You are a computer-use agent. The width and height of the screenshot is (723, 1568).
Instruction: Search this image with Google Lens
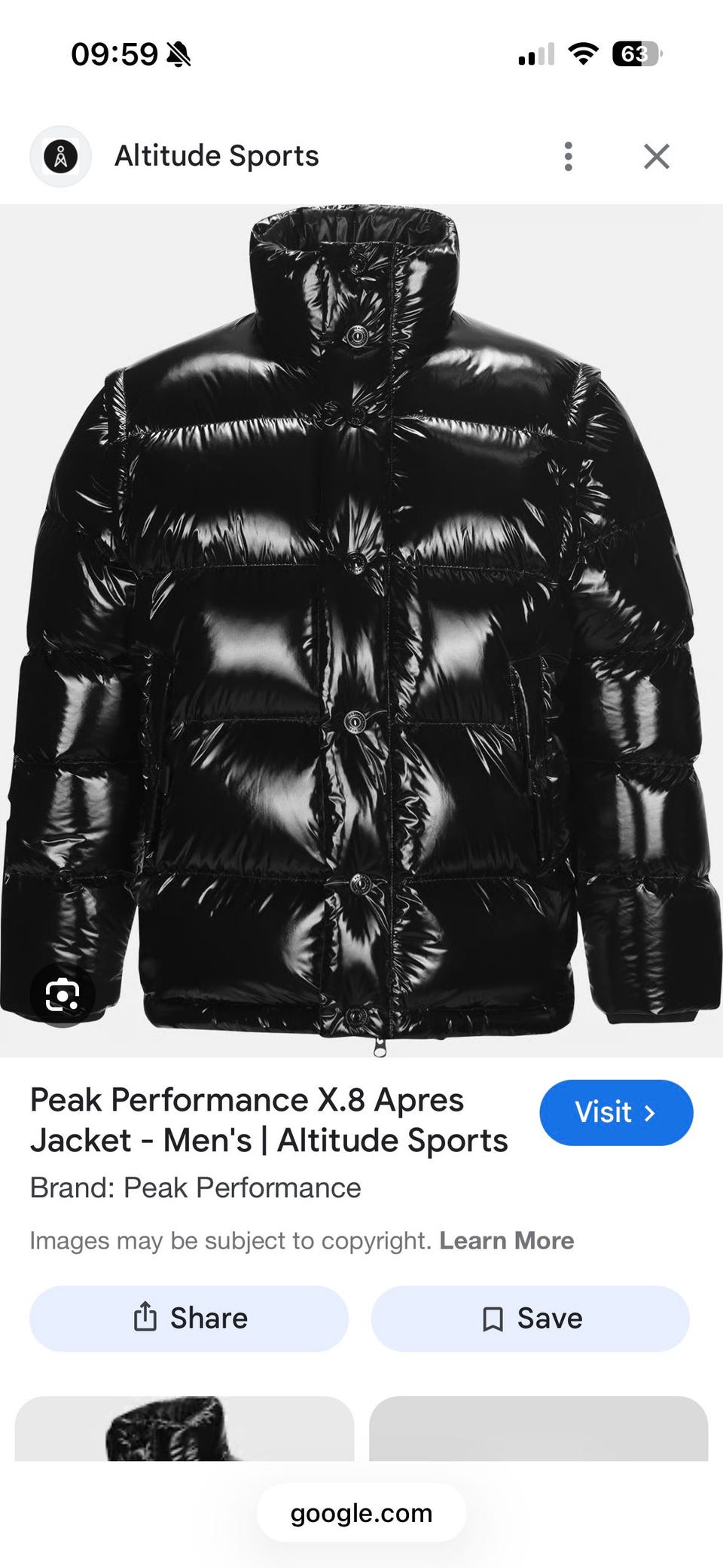pos(63,995)
